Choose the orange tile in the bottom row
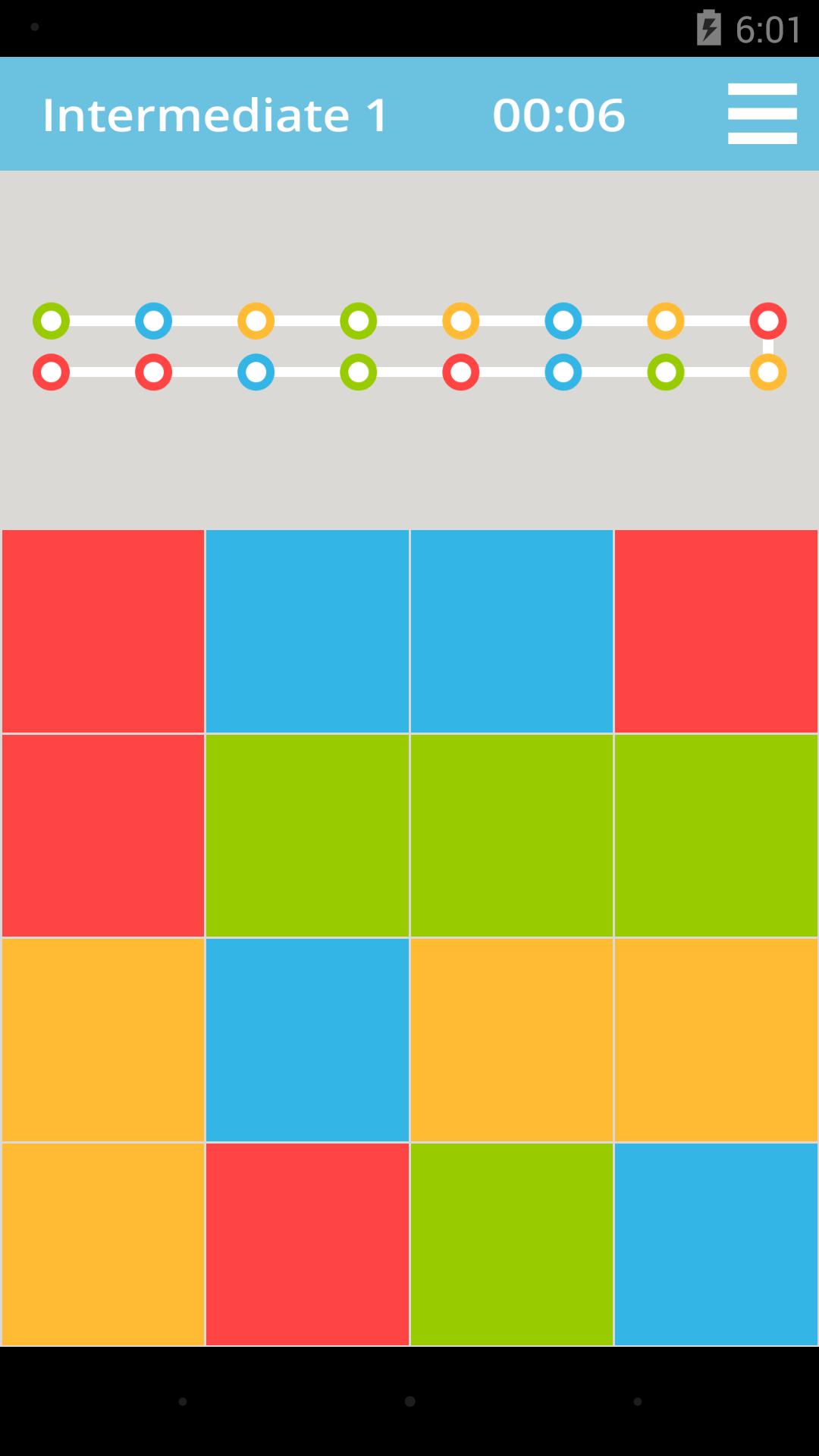Screen dimensions: 819x1456 point(103,1244)
